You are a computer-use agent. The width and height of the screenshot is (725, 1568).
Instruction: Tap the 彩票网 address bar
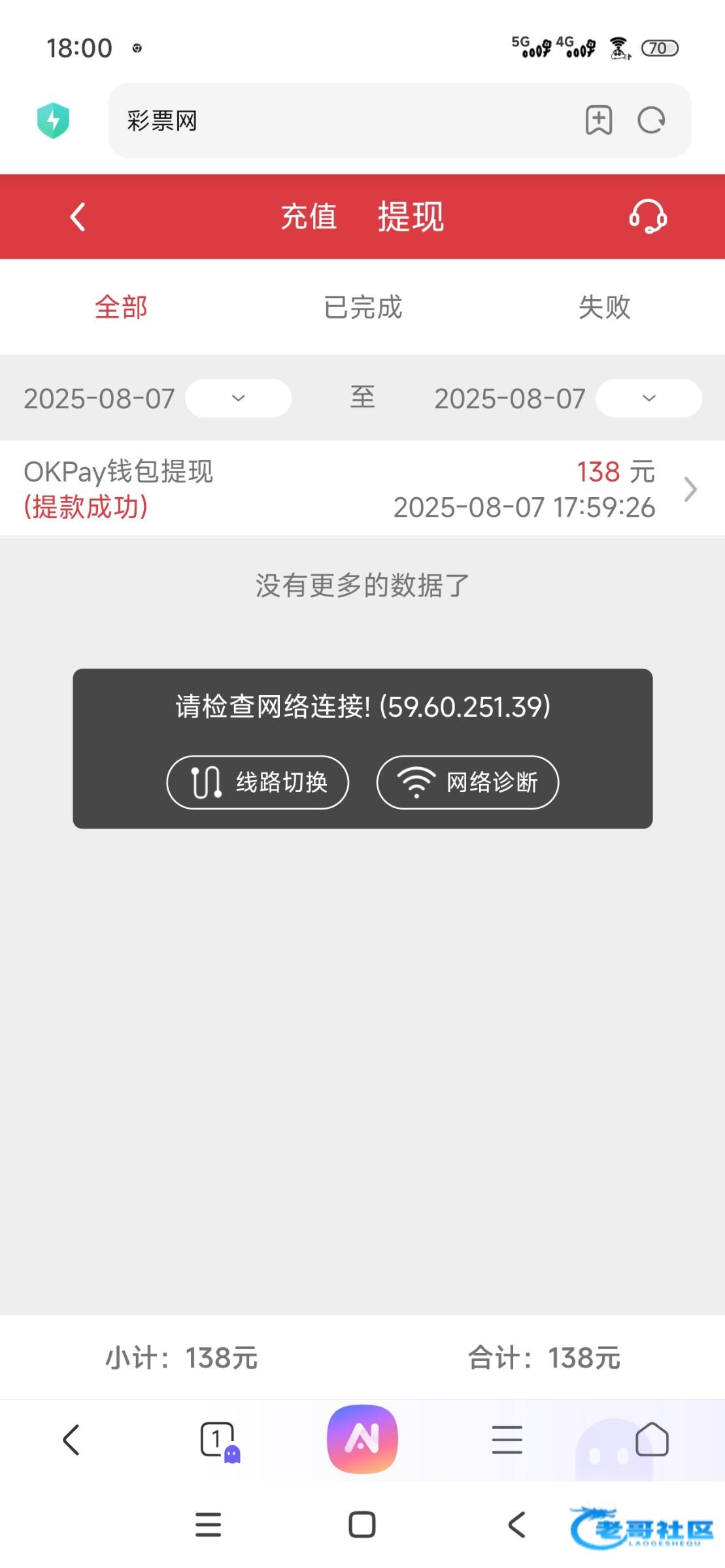click(x=346, y=120)
